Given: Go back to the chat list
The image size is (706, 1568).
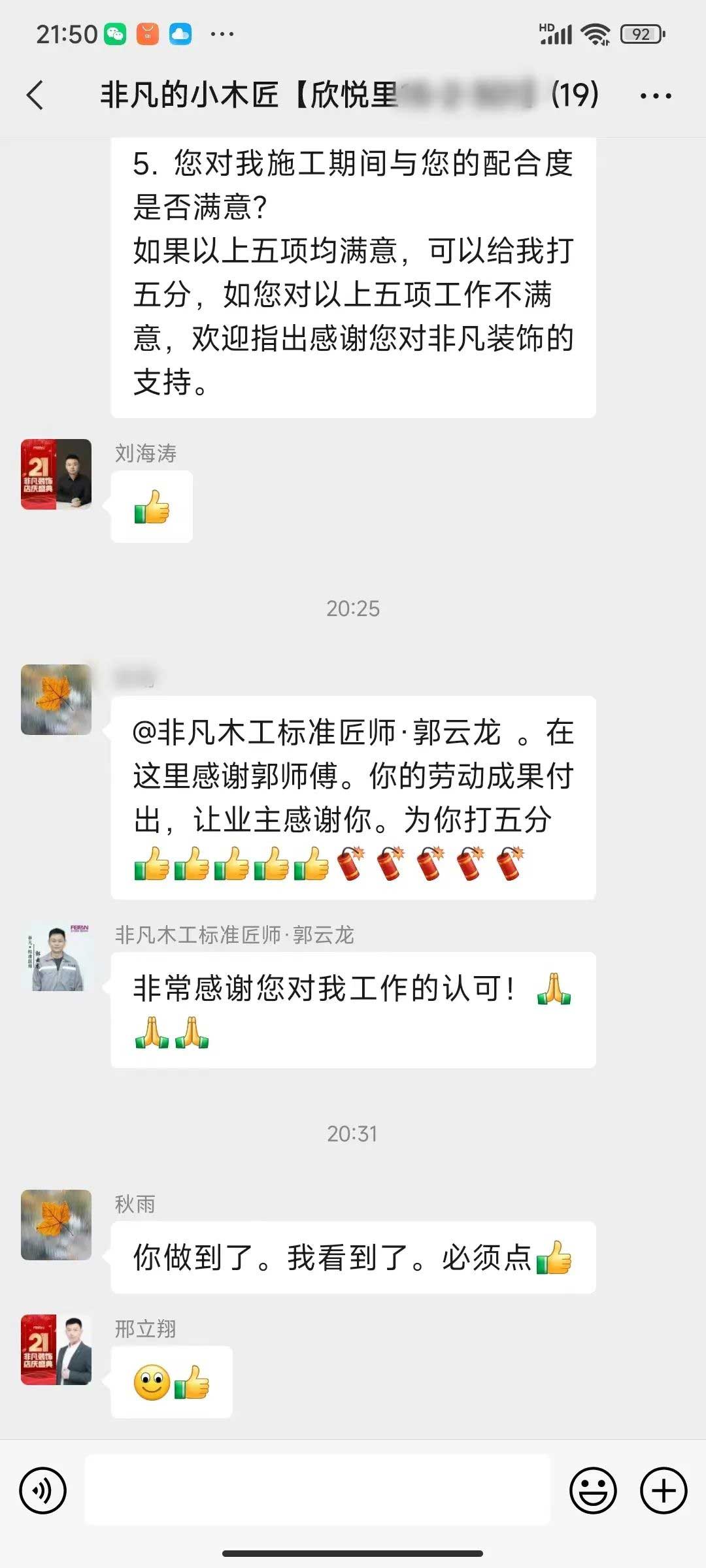Looking at the screenshot, I should tap(35, 95).
